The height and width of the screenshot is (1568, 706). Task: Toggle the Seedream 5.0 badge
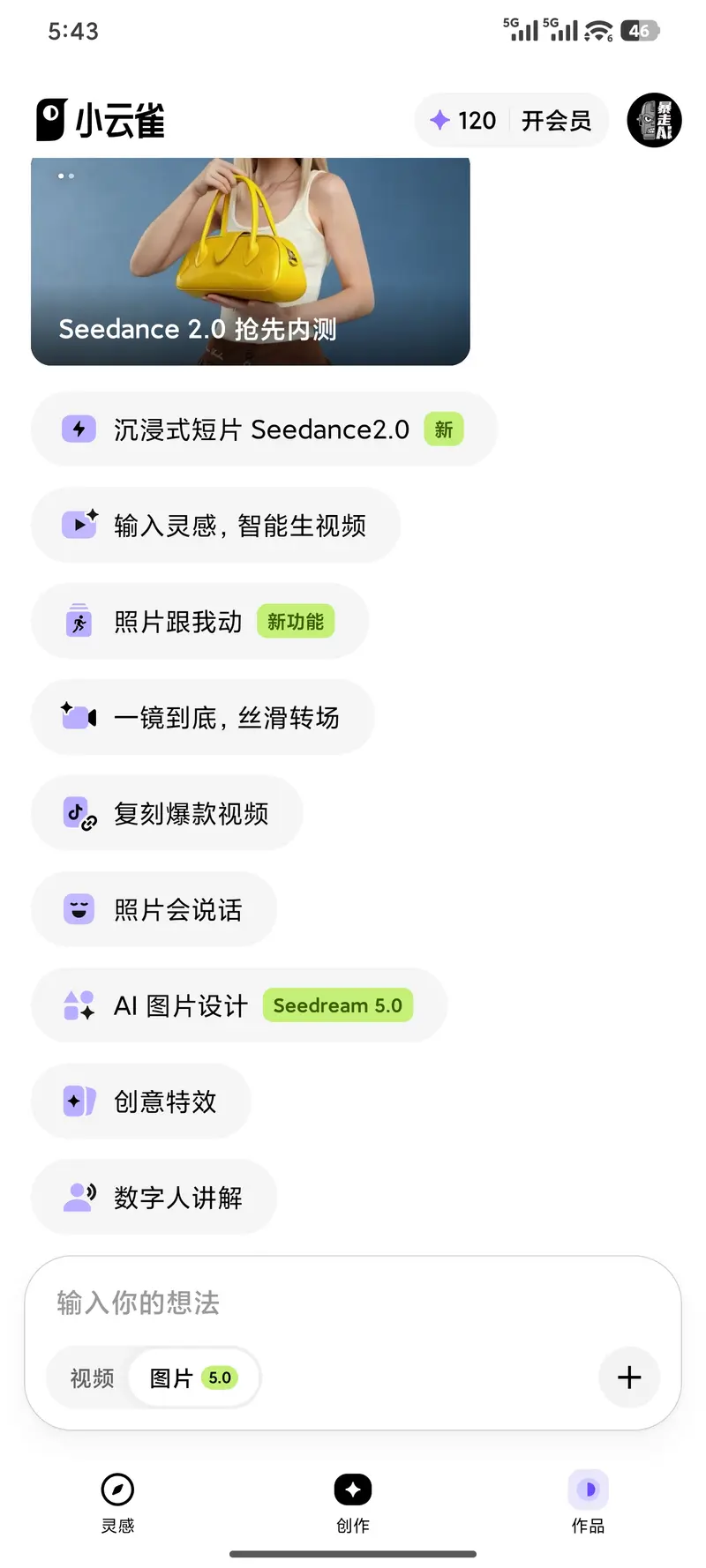(x=339, y=1005)
